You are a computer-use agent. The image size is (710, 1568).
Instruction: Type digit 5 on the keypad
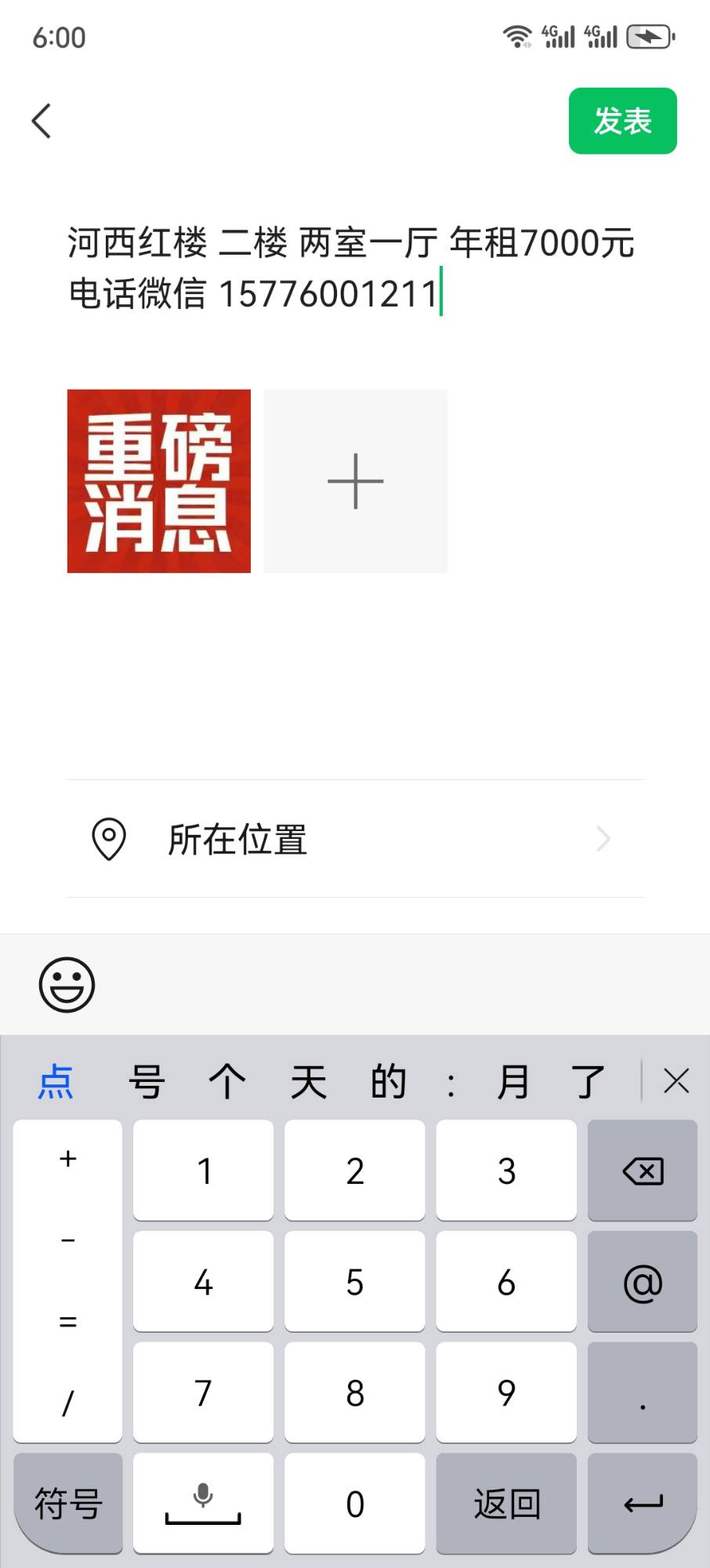[355, 1282]
